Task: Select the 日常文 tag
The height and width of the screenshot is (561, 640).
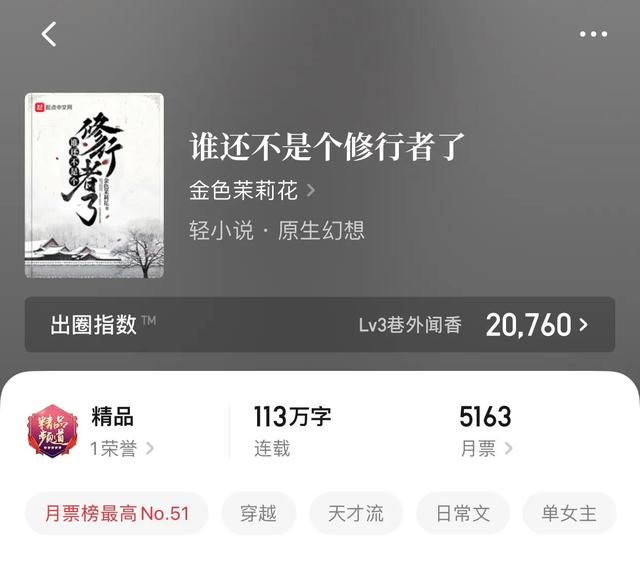Action: [x=462, y=513]
